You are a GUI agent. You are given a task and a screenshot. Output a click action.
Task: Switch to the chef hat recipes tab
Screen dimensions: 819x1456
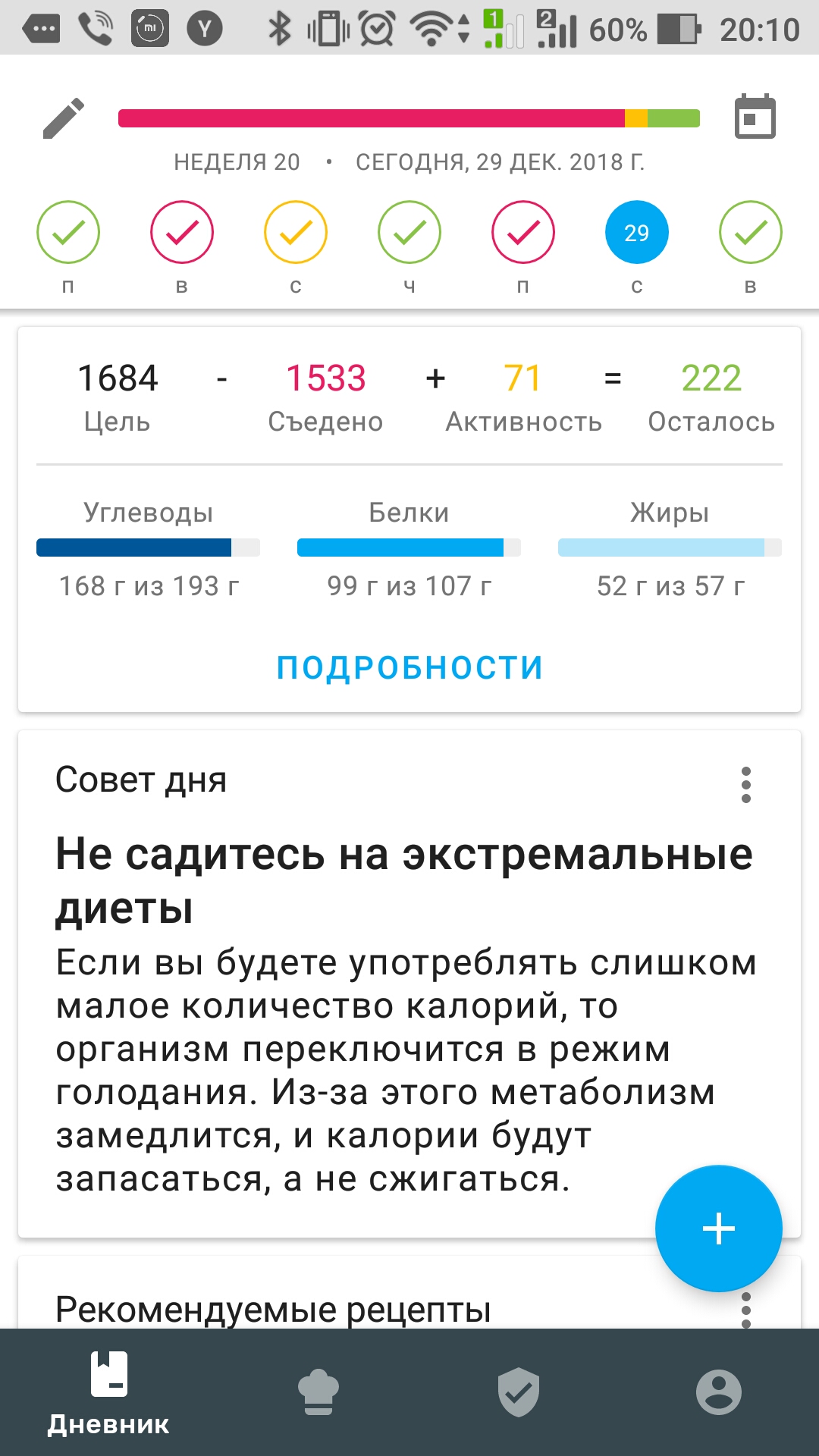pyautogui.click(x=318, y=1392)
